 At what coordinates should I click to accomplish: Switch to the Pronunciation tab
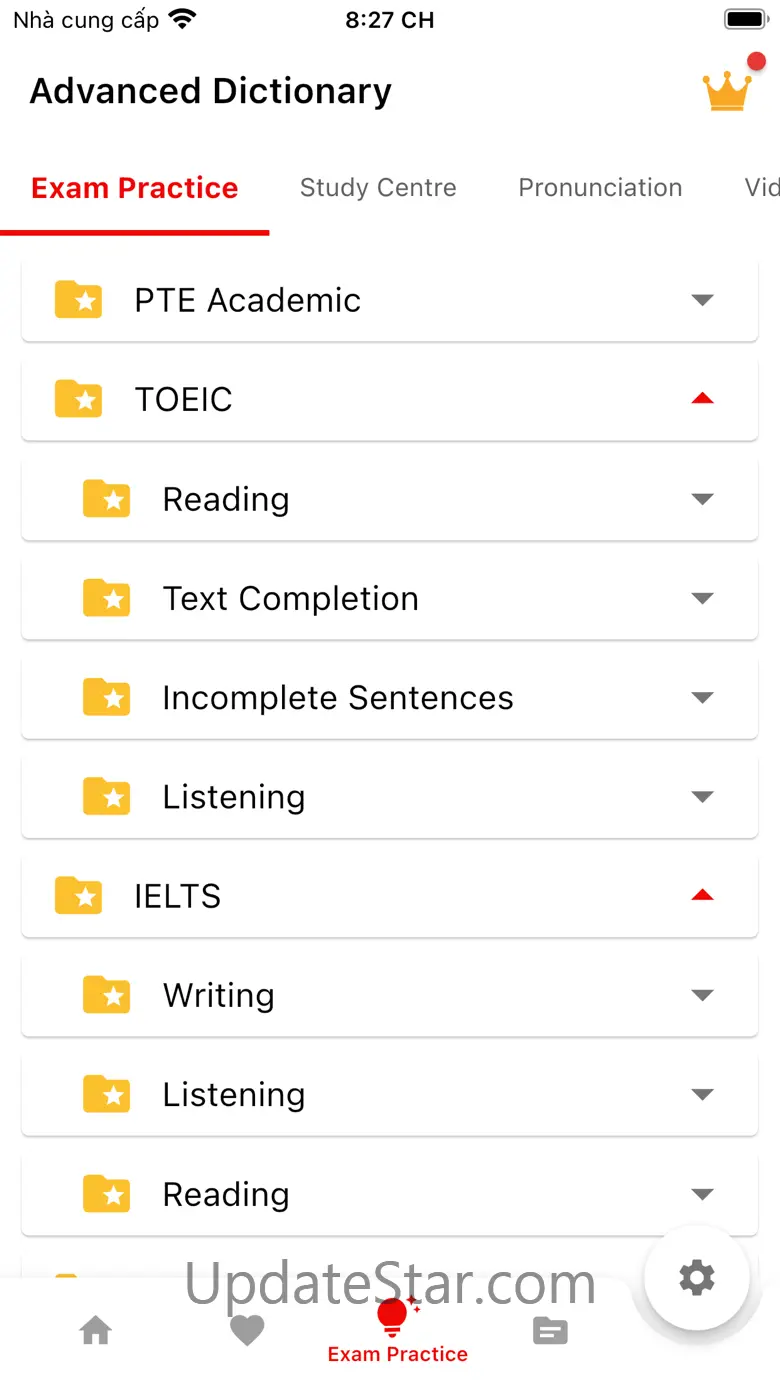[600, 188]
